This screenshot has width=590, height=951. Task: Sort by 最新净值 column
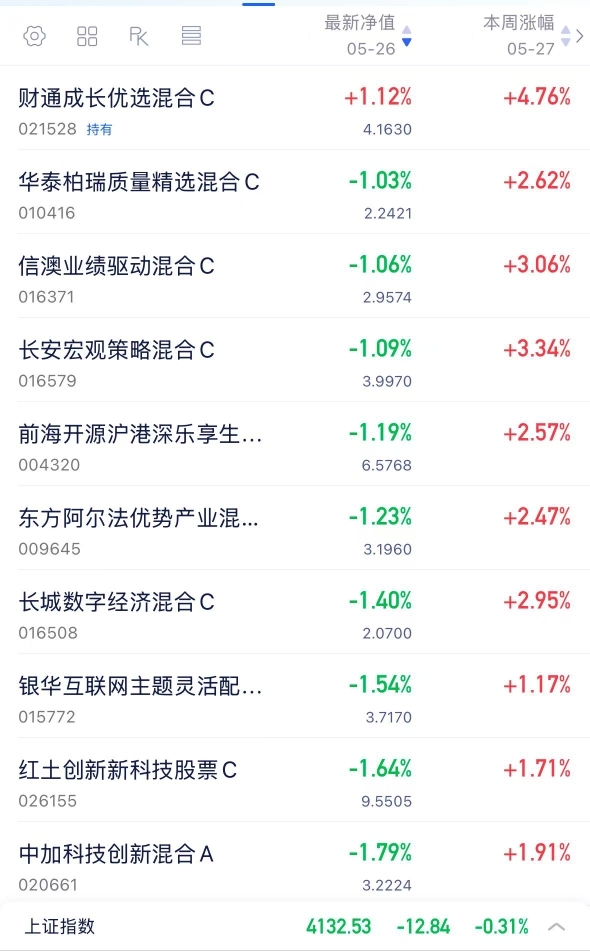click(x=368, y=36)
